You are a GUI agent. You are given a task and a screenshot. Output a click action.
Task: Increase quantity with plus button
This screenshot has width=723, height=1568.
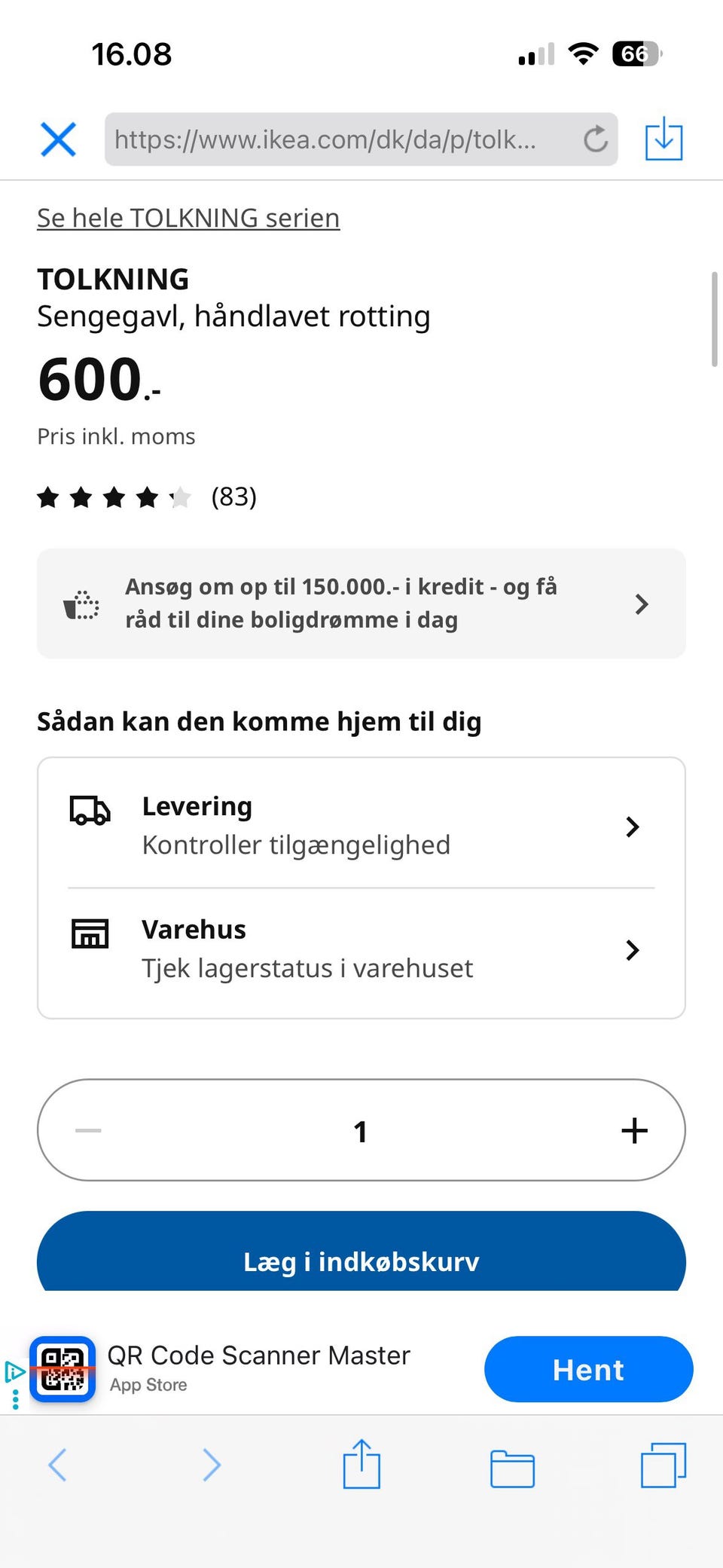634,1130
